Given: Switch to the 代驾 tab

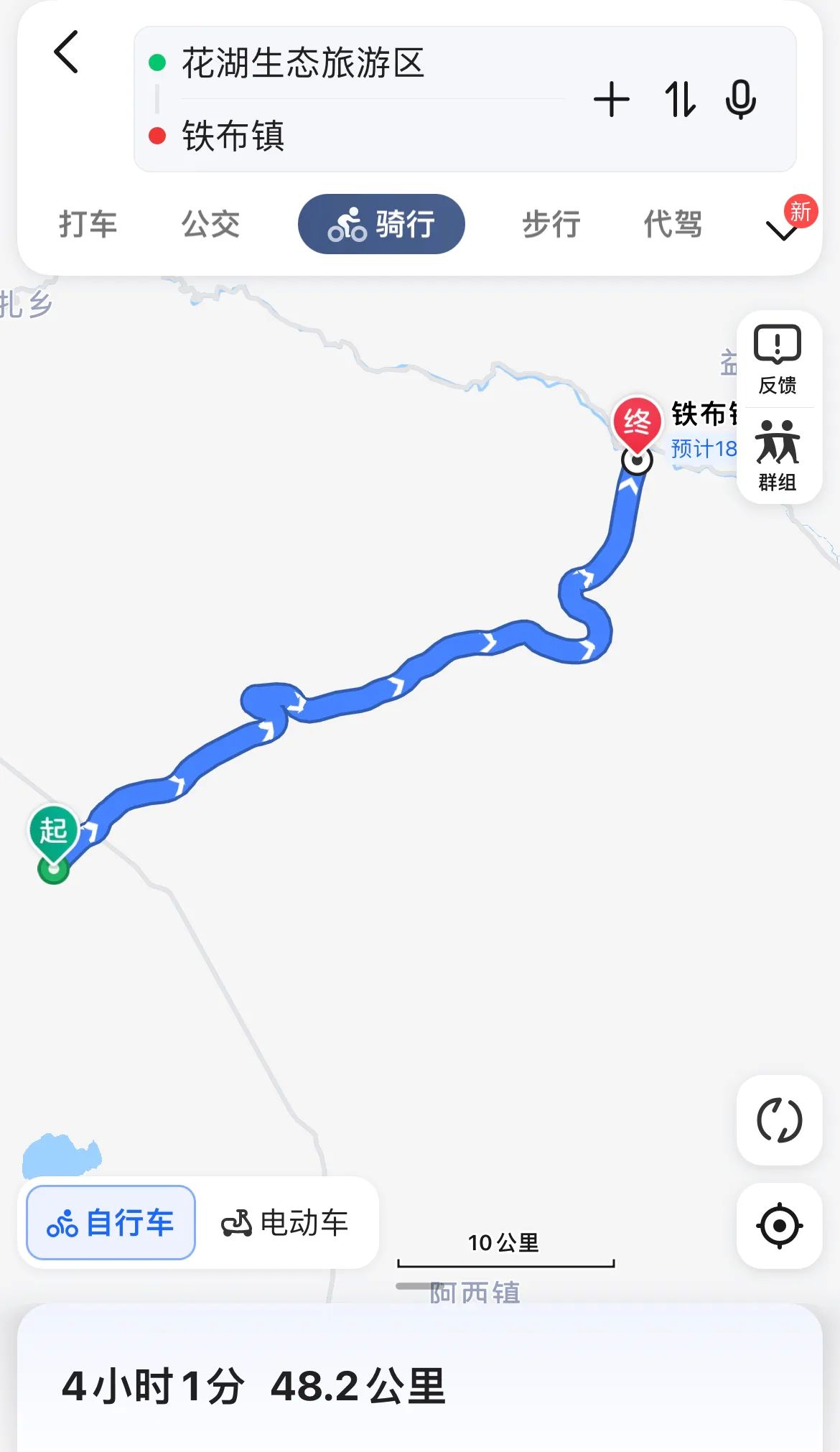Looking at the screenshot, I should (673, 224).
